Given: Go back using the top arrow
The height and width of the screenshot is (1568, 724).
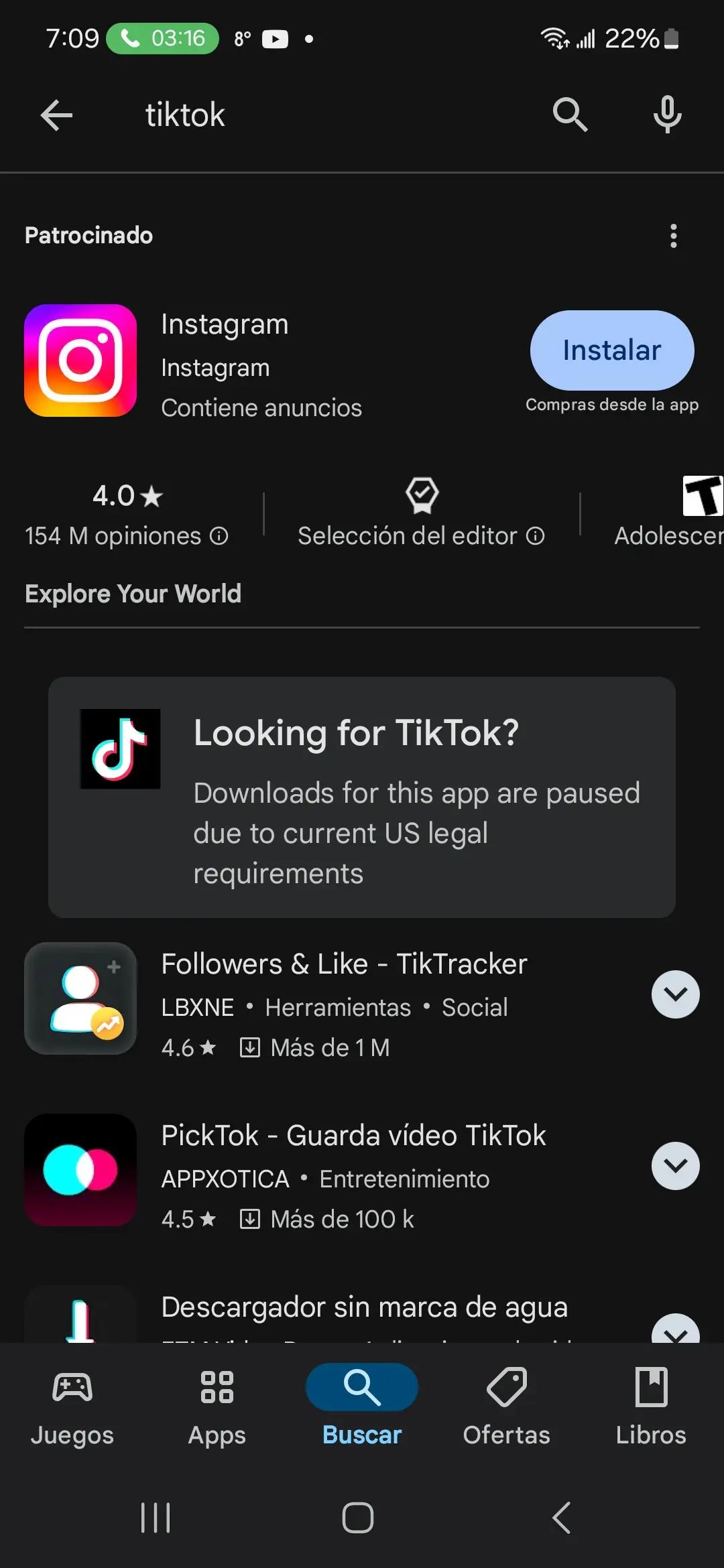Looking at the screenshot, I should coord(56,115).
